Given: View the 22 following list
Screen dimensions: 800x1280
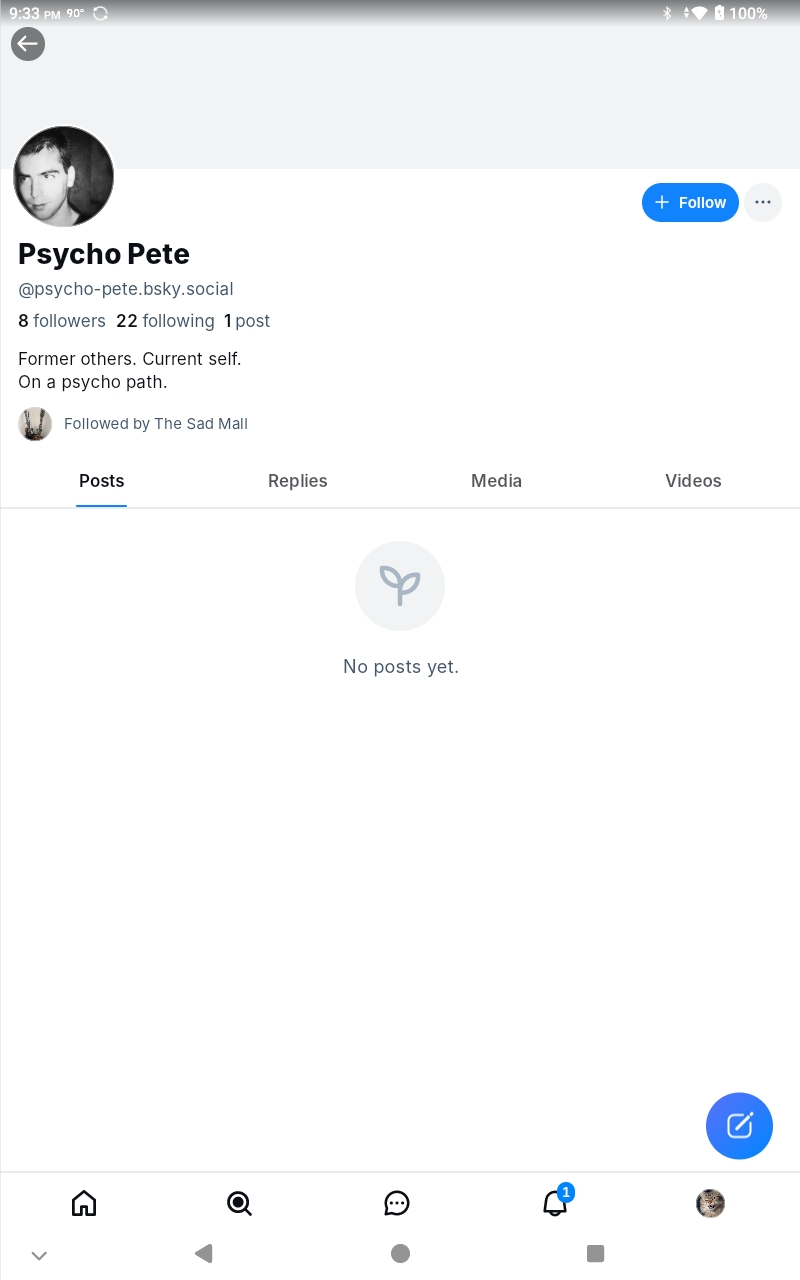Looking at the screenshot, I should pyautogui.click(x=165, y=321).
